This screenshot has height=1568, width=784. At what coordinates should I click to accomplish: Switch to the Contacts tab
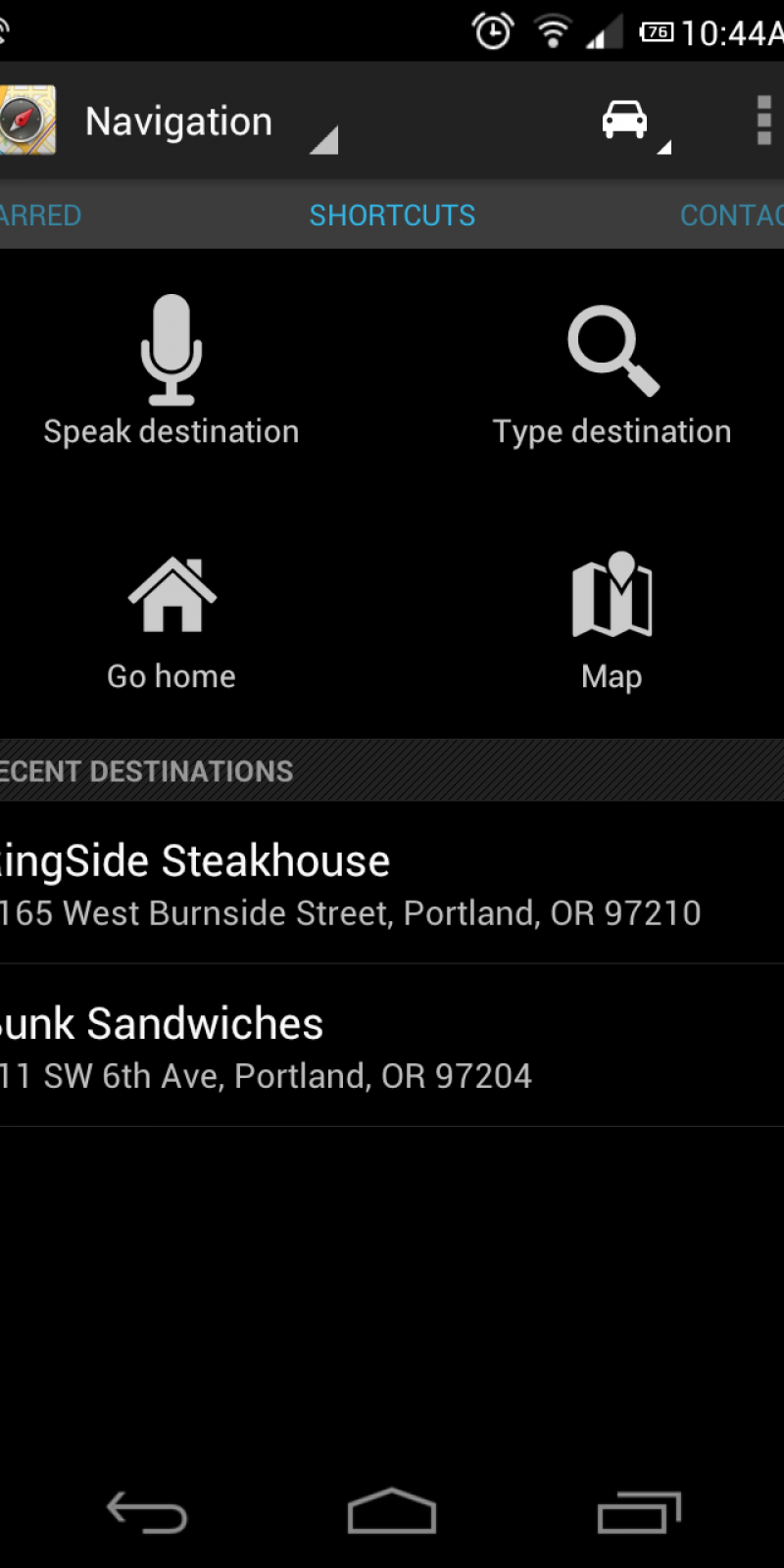pos(731,216)
